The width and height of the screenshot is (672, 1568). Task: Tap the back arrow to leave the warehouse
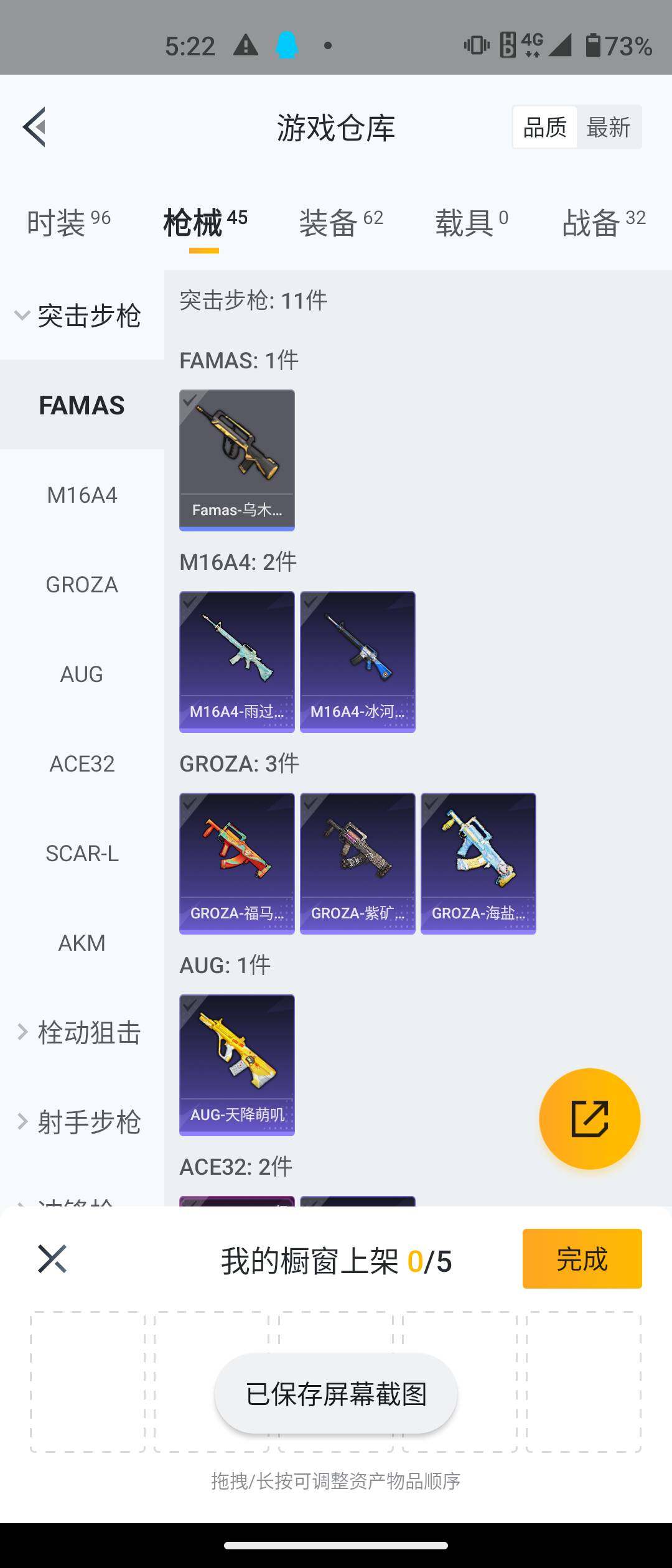tap(35, 126)
